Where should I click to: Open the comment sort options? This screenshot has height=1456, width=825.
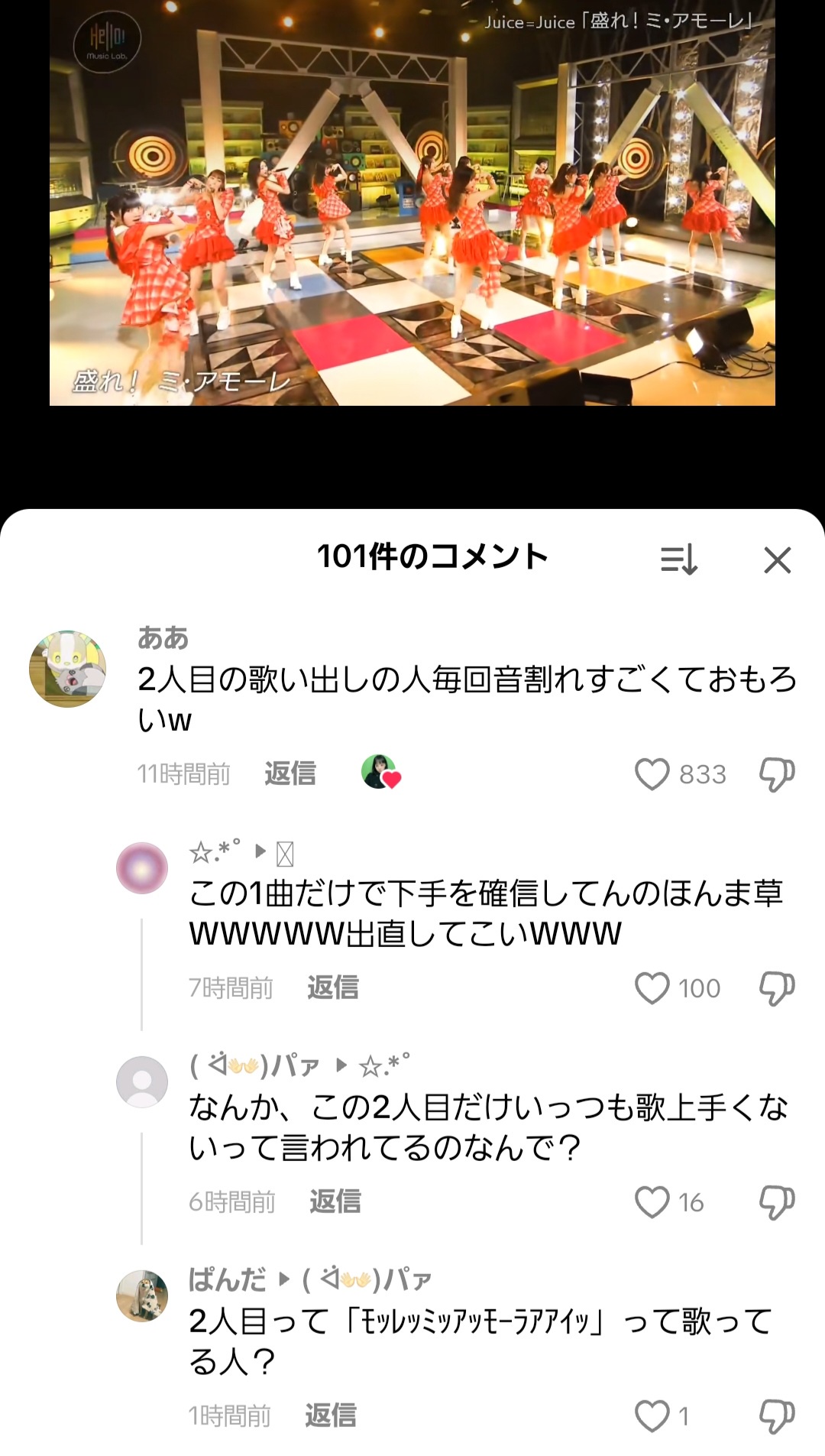678,559
